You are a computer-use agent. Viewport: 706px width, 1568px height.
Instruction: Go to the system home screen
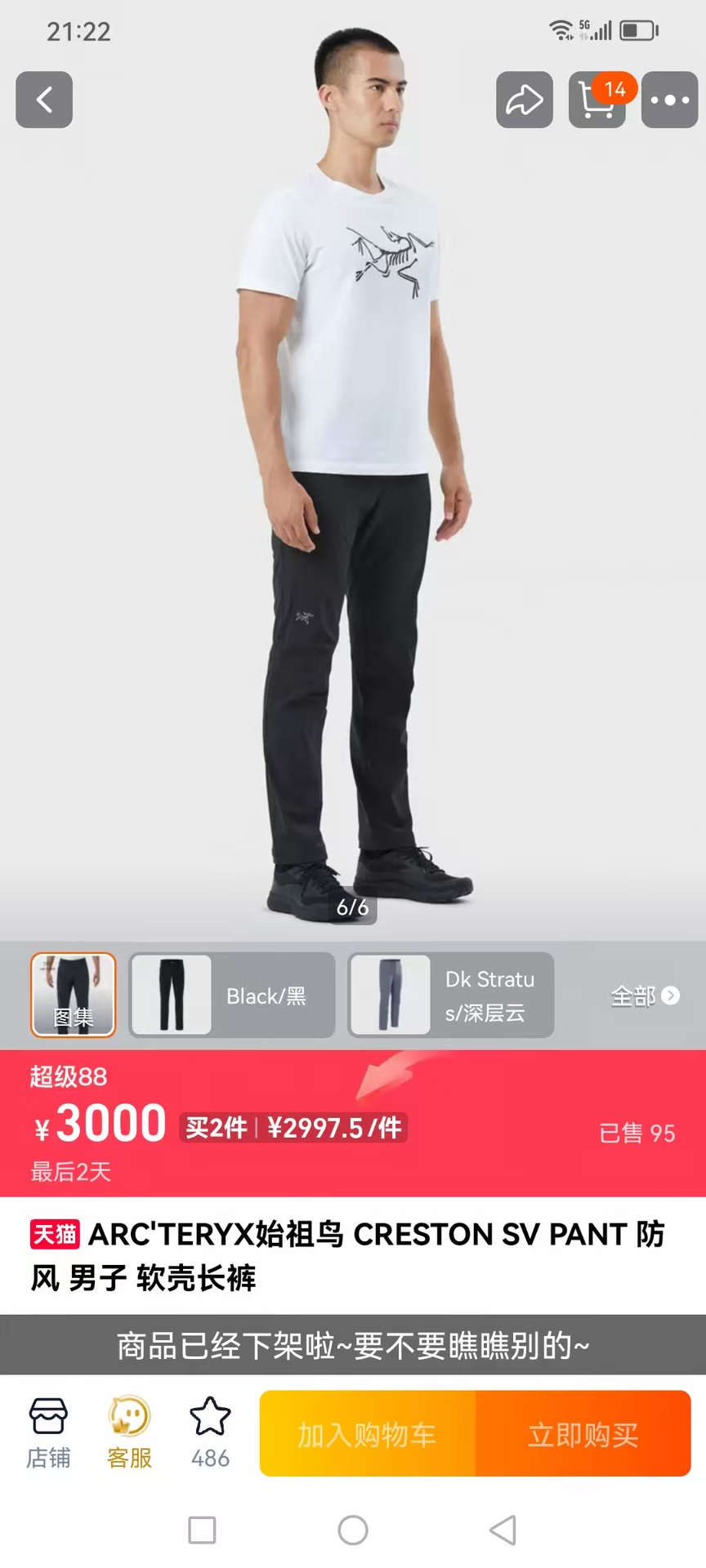coord(353,1530)
